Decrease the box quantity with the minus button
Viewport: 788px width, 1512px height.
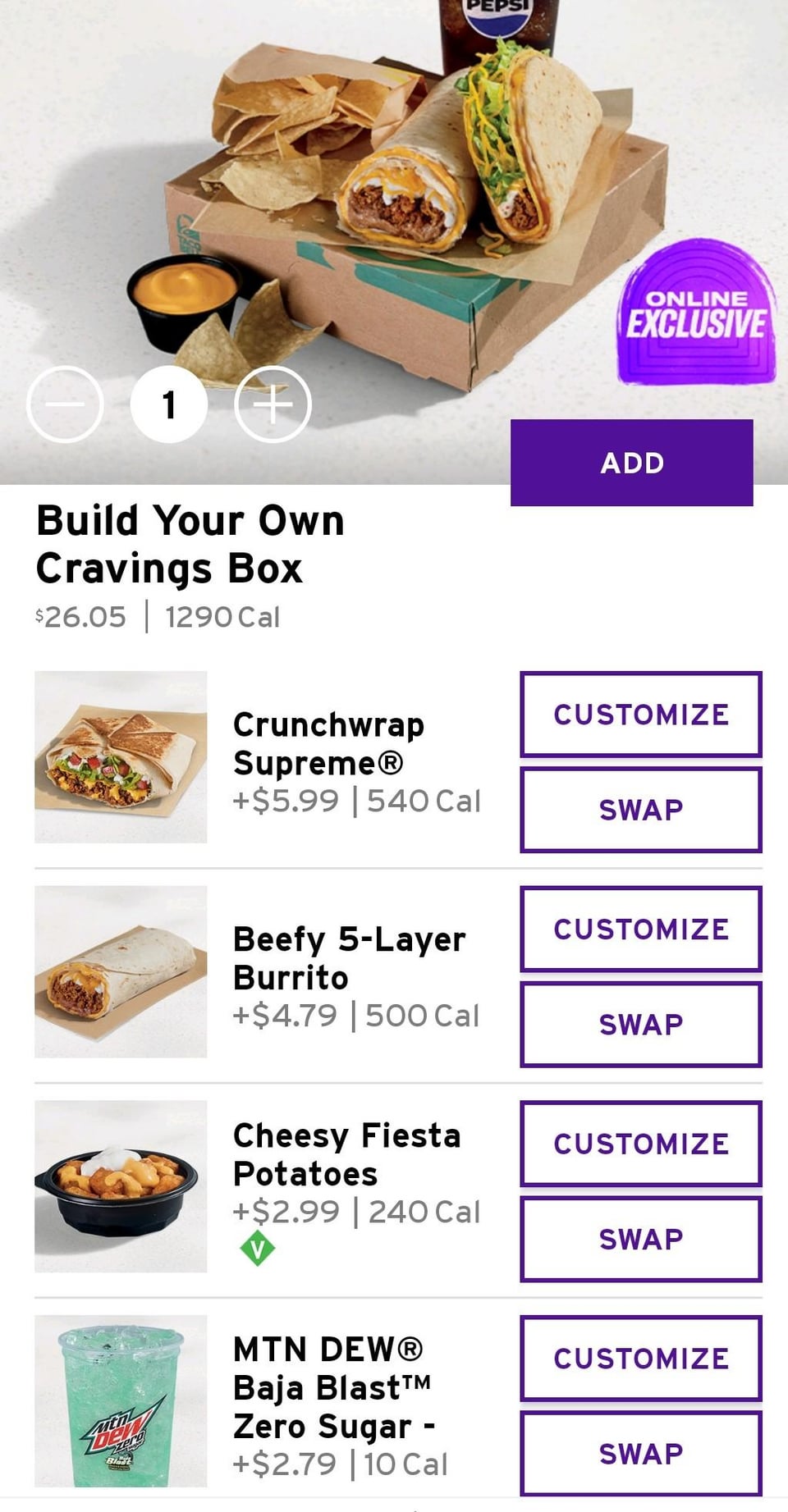(65, 404)
